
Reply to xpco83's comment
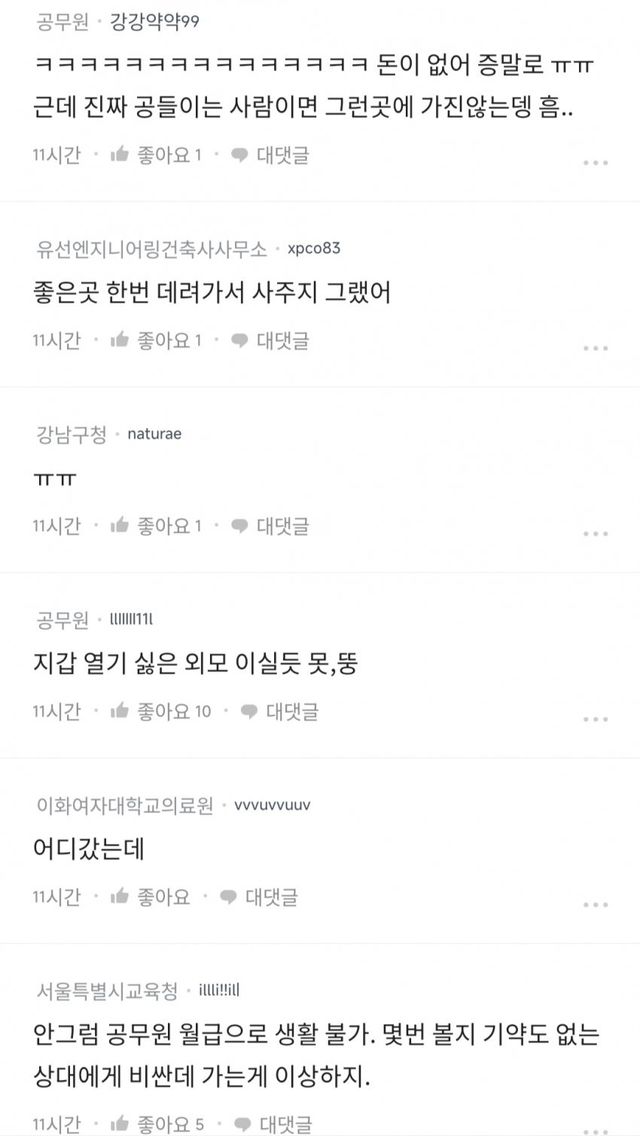(x=270, y=340)
